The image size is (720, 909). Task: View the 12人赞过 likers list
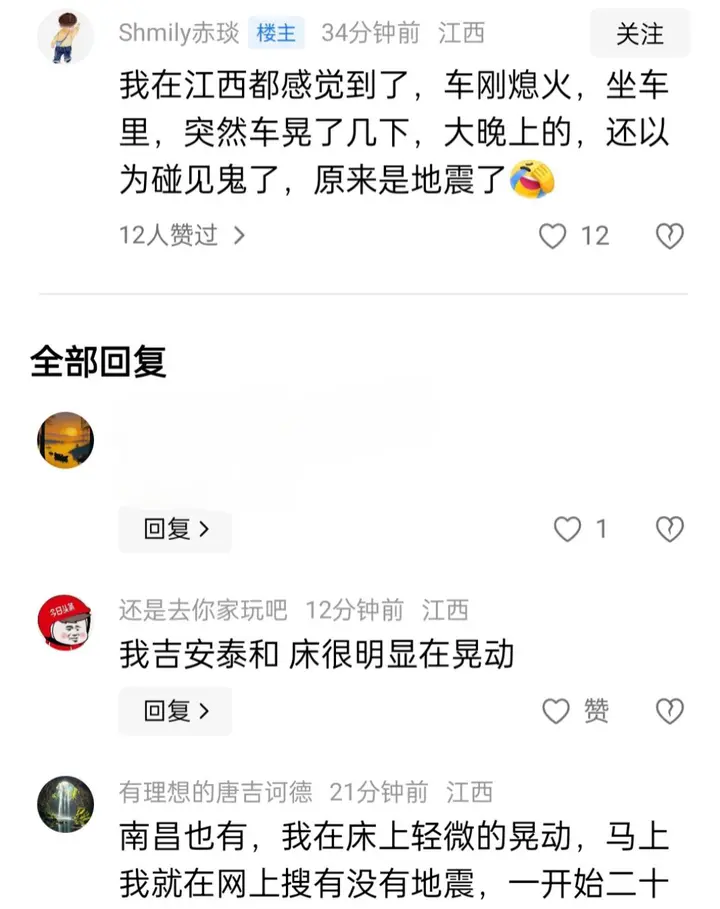tap(181, 236)
